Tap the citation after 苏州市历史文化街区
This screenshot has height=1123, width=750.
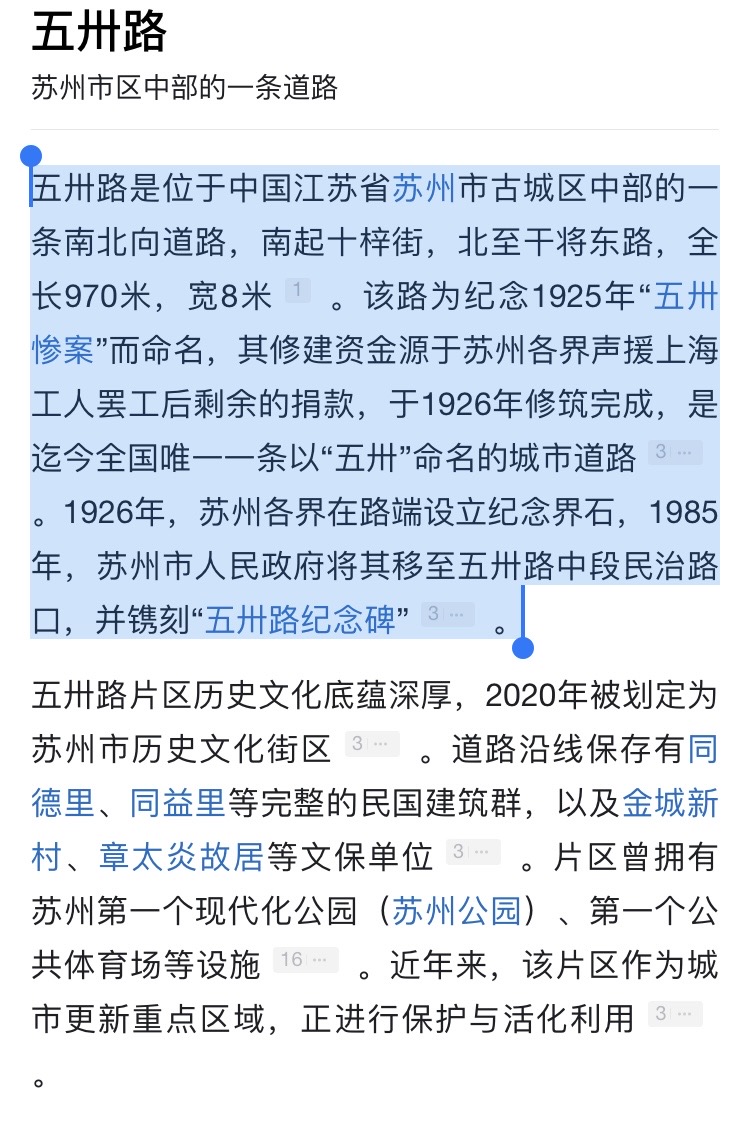[x=372, y=743]
